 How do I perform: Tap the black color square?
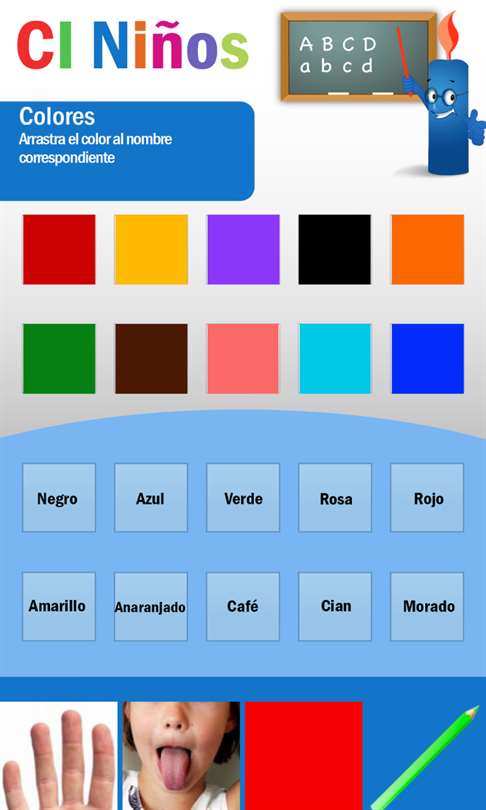335,250
